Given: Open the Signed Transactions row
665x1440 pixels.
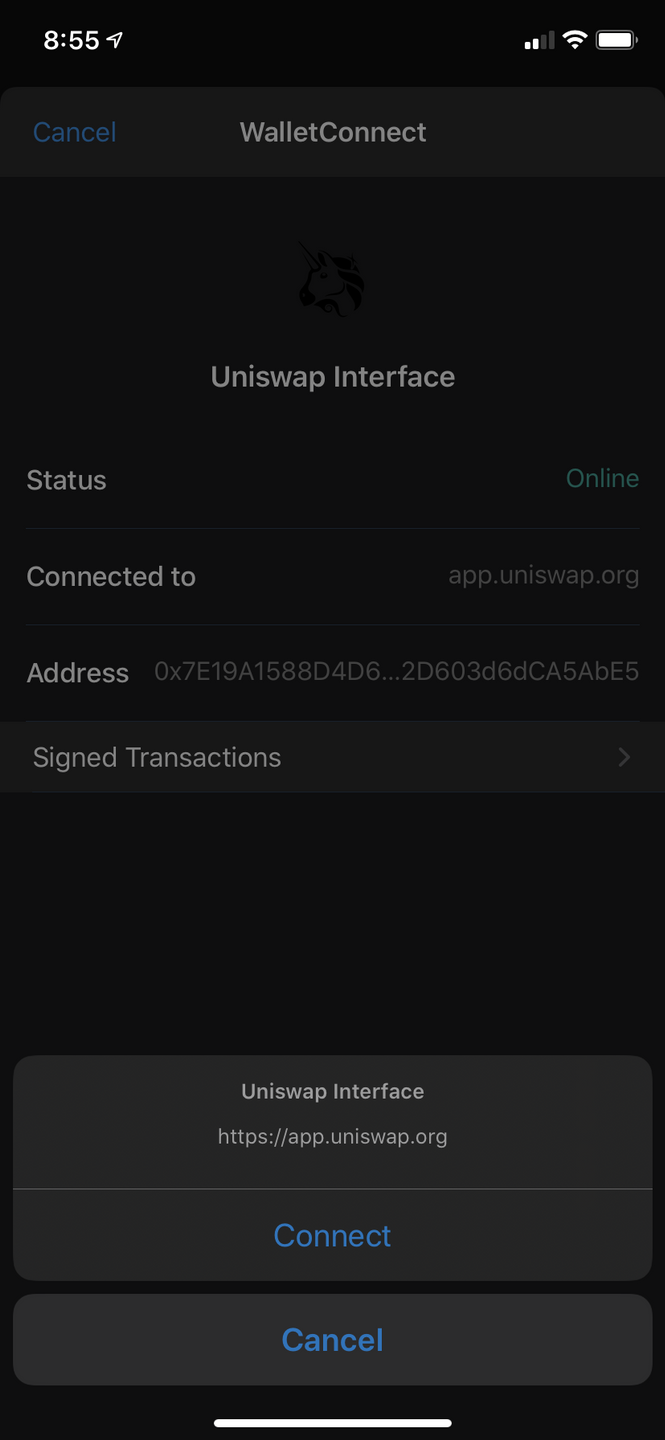Looking at the screenshot, I should pyautogui.click(x=332, y=757).
